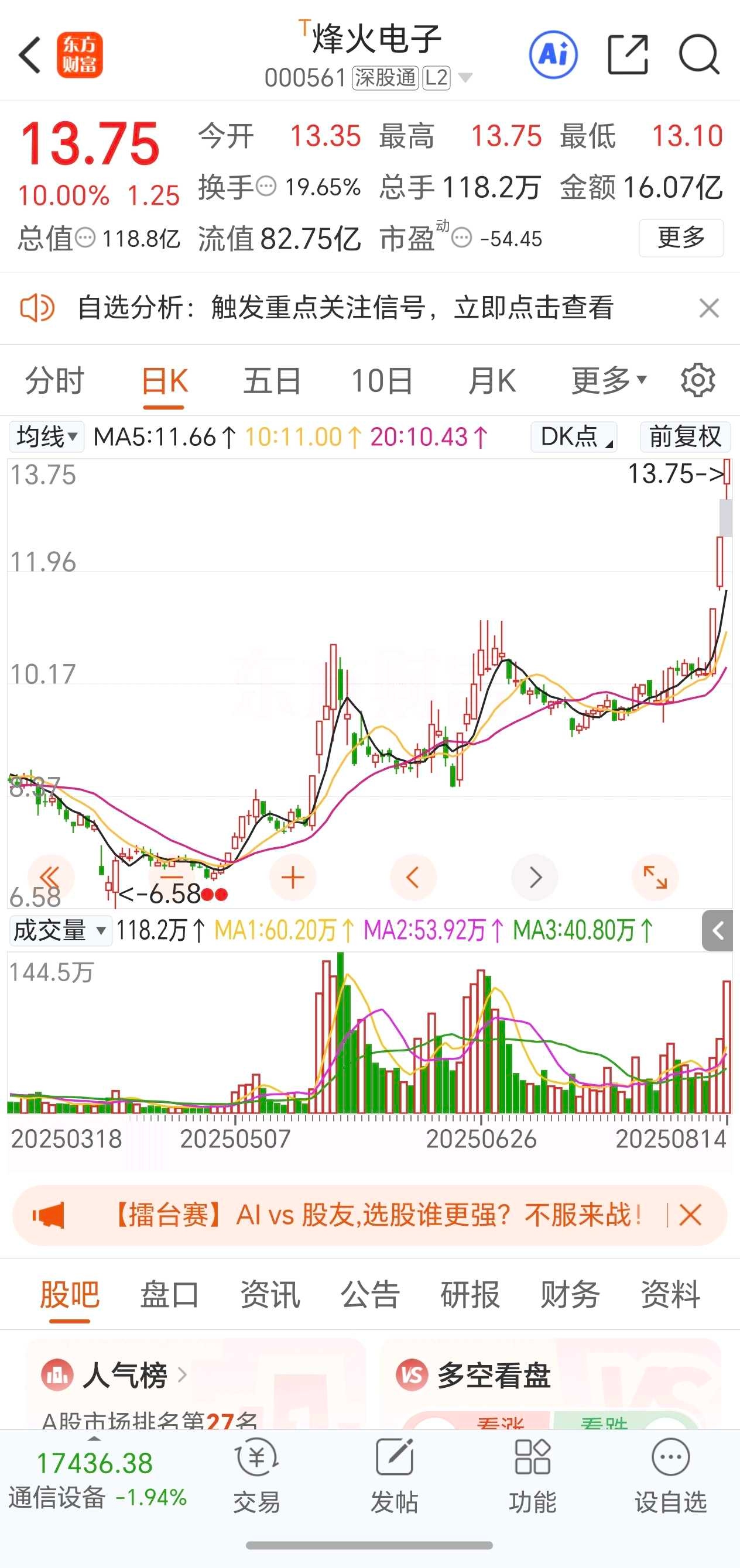Image resolution: width=740 pixels, height=1568 pixels.
Task: Share this stock page
Action: [628, 55]
